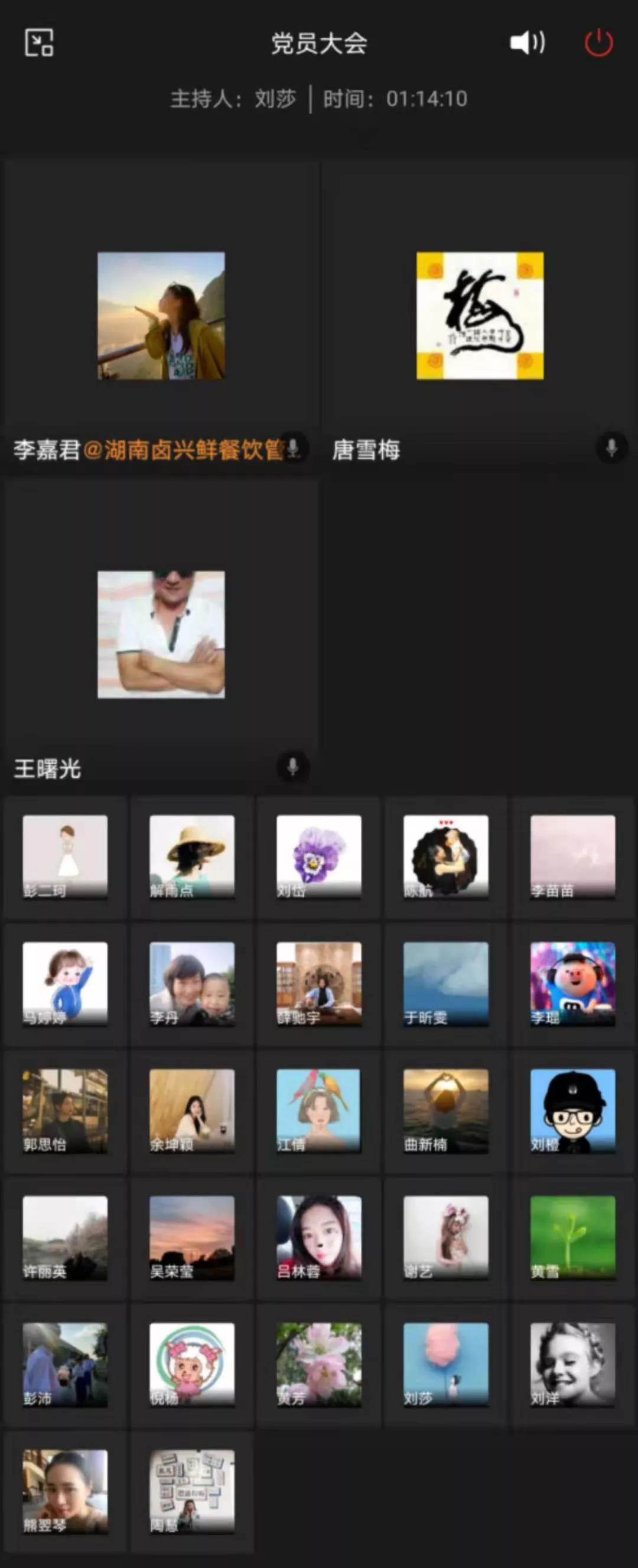The image size is (638, 1568).
Task: Open 李嘉君's participant tile
Action: click(x=161, y=316)
